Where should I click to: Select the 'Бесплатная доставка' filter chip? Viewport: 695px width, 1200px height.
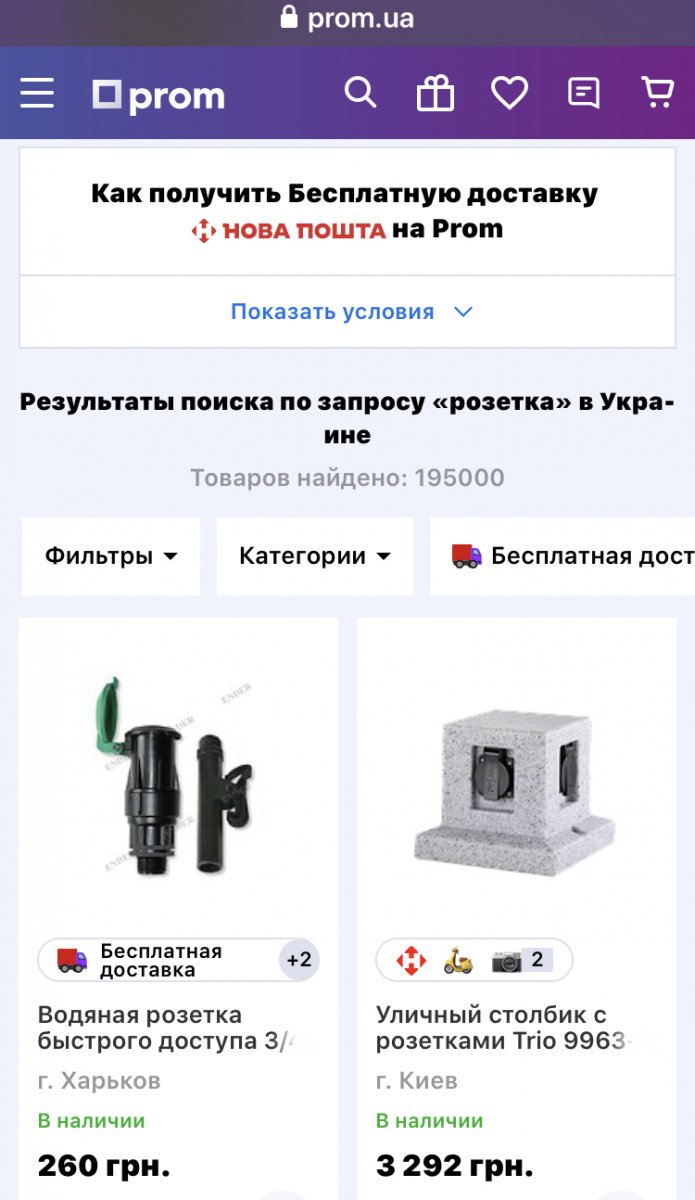tap(563, 556)
